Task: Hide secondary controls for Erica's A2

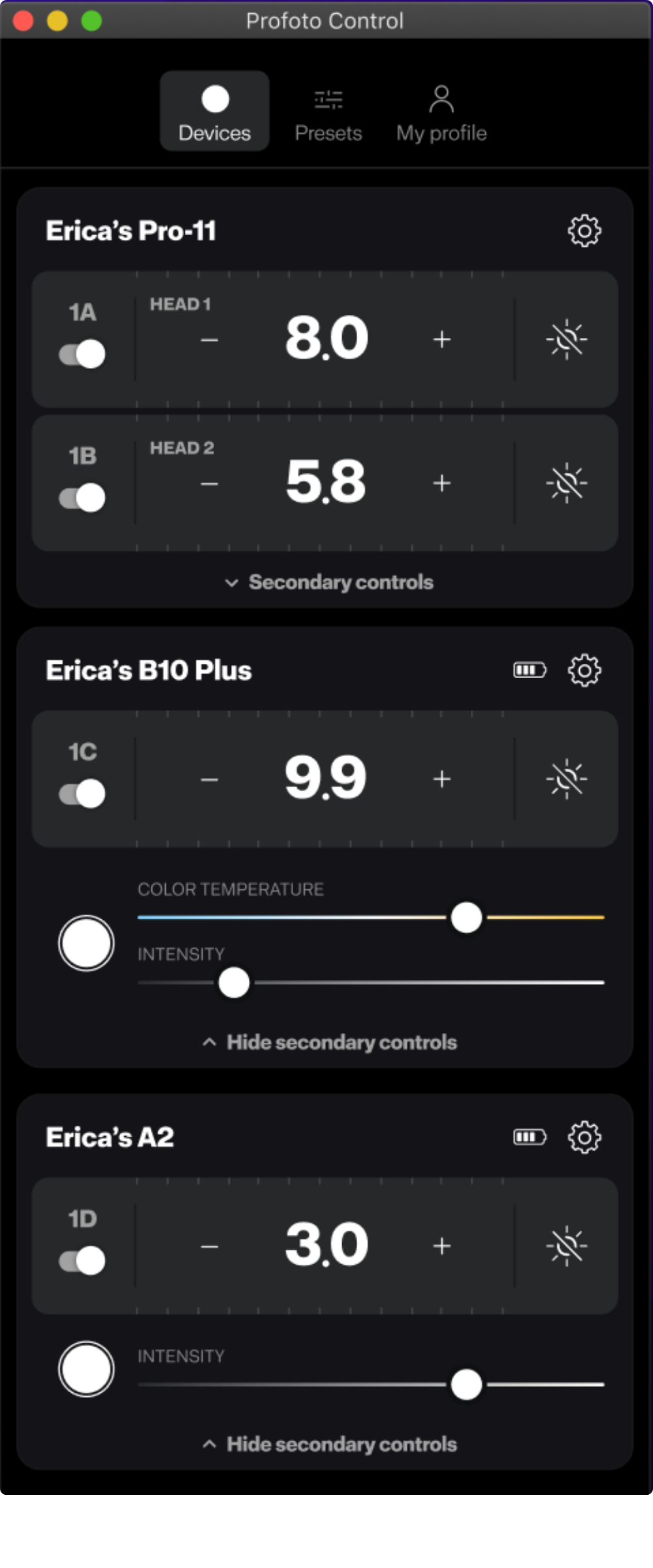Action: click(x=329, y=1444)
